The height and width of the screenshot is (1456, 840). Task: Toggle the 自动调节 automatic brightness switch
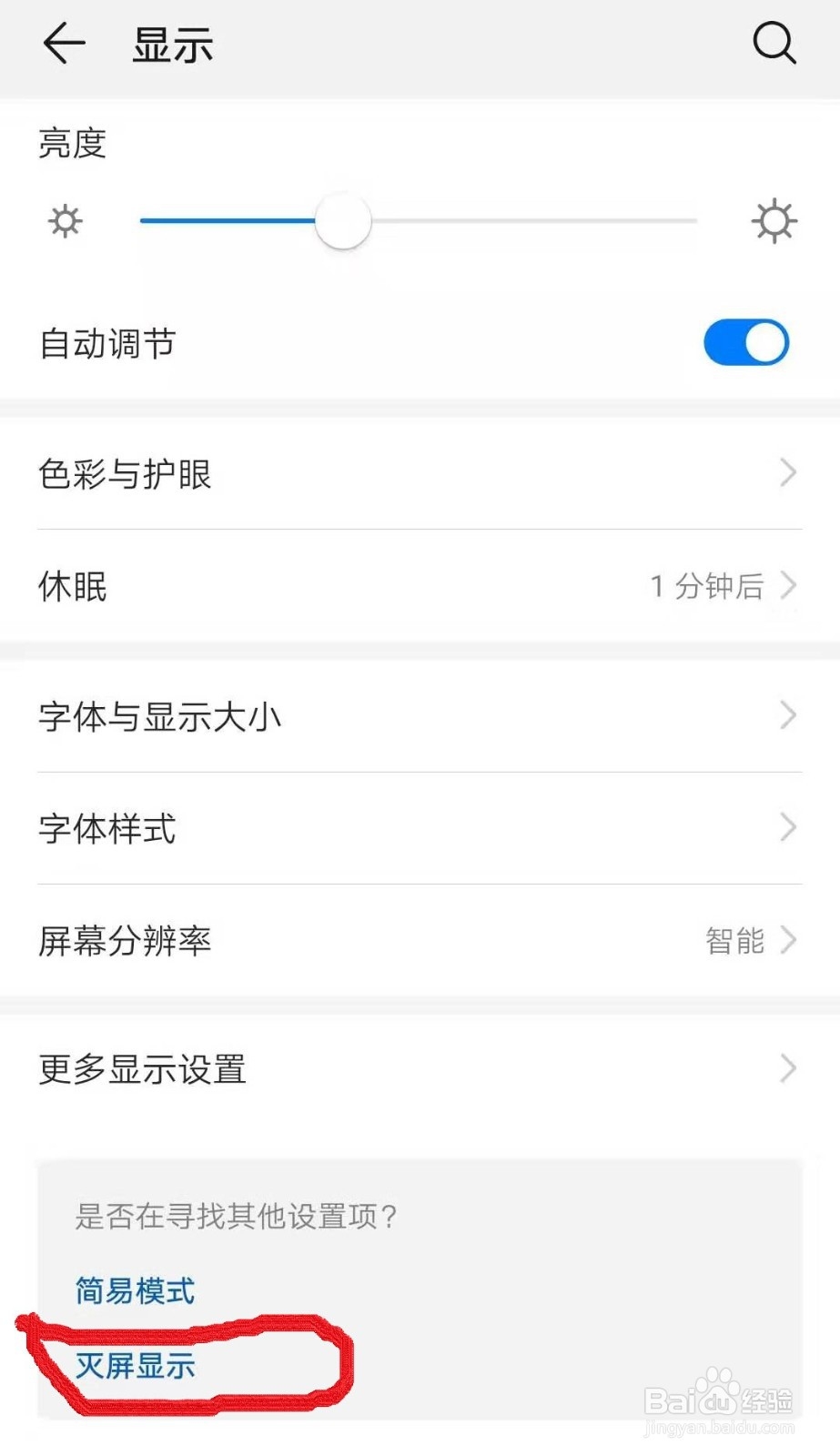point(745,342)
